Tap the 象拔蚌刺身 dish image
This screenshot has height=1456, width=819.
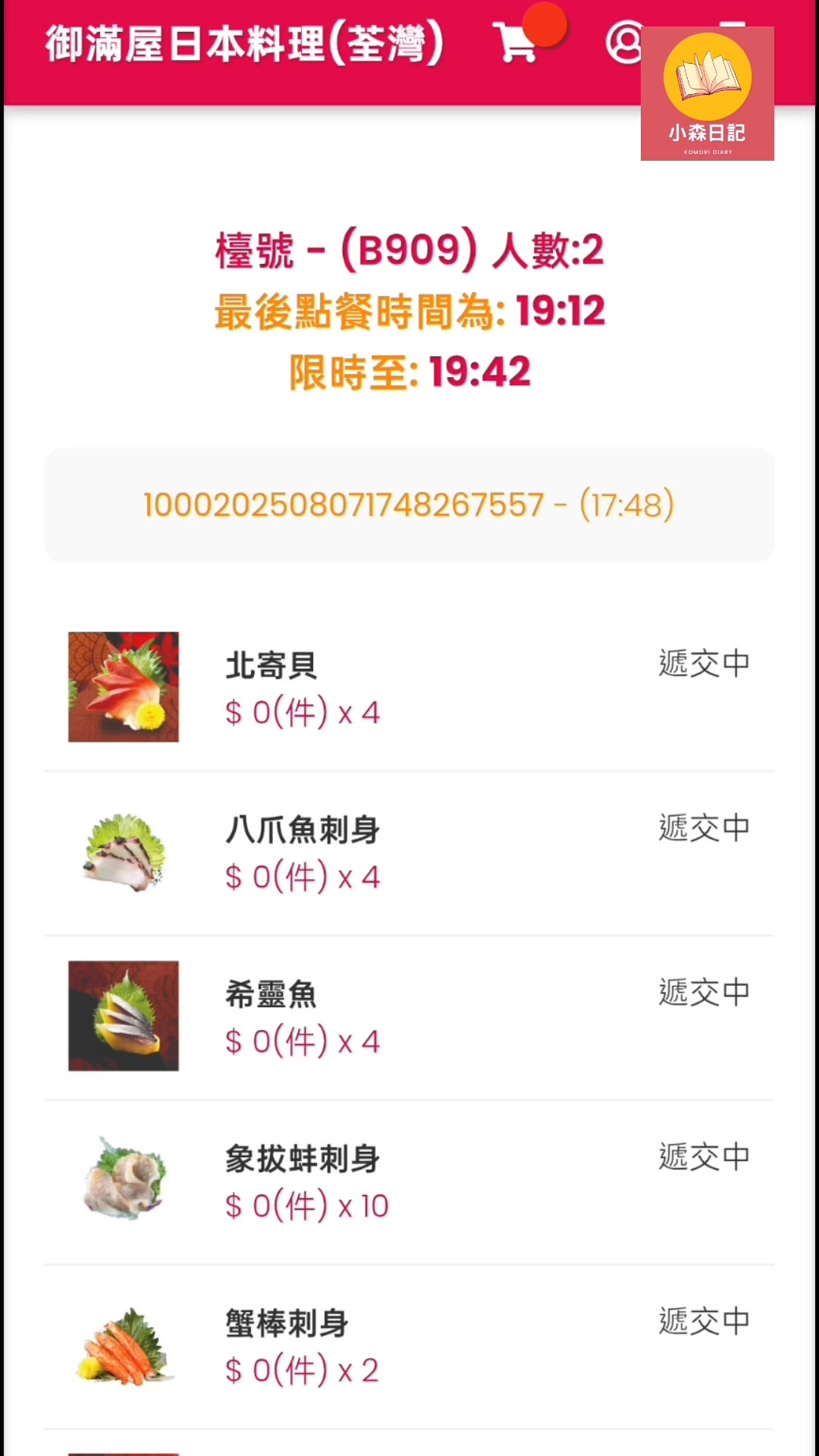point(123,1179)
